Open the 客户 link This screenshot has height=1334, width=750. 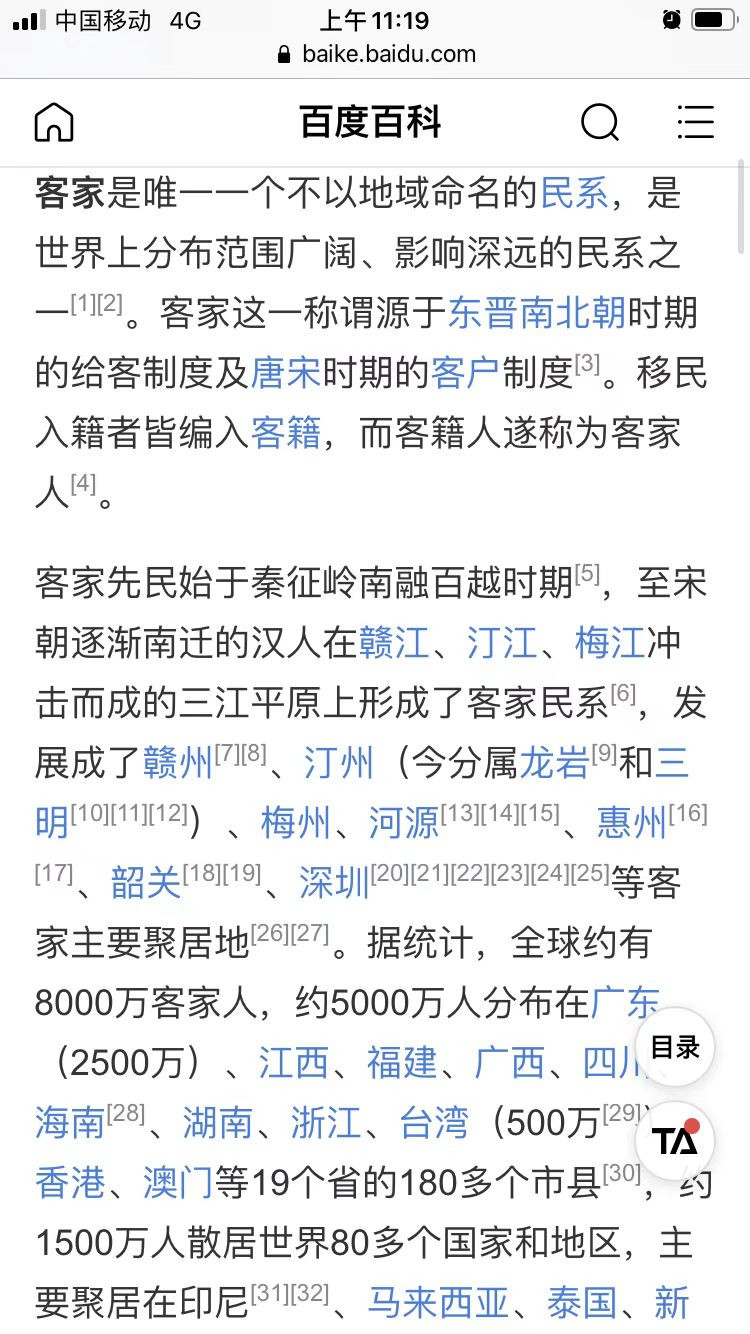[x=466, y=373]
